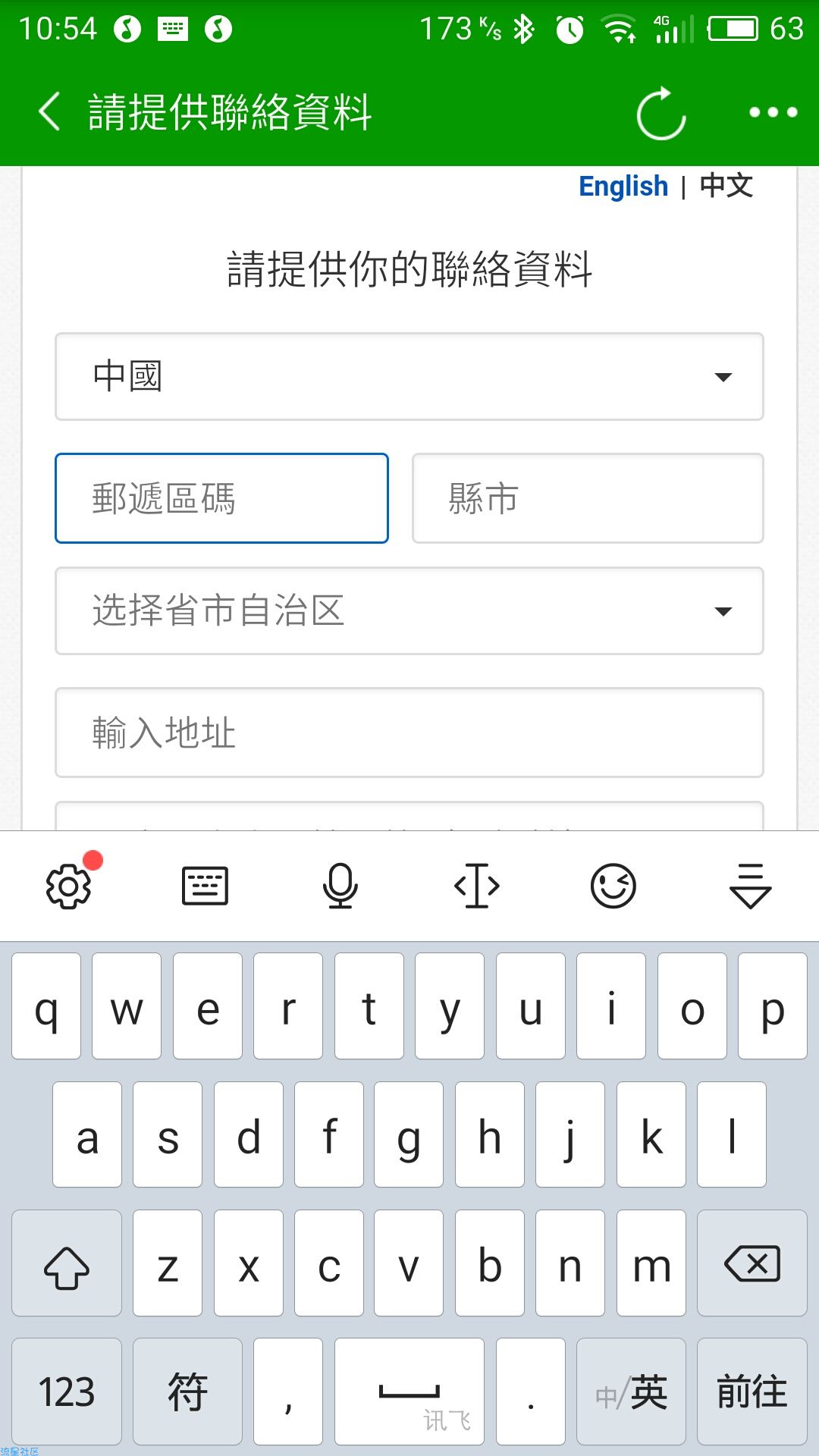The image size is (819, 1456).
Task: Open the 中國 country dropdown
Action: (409, 376)
